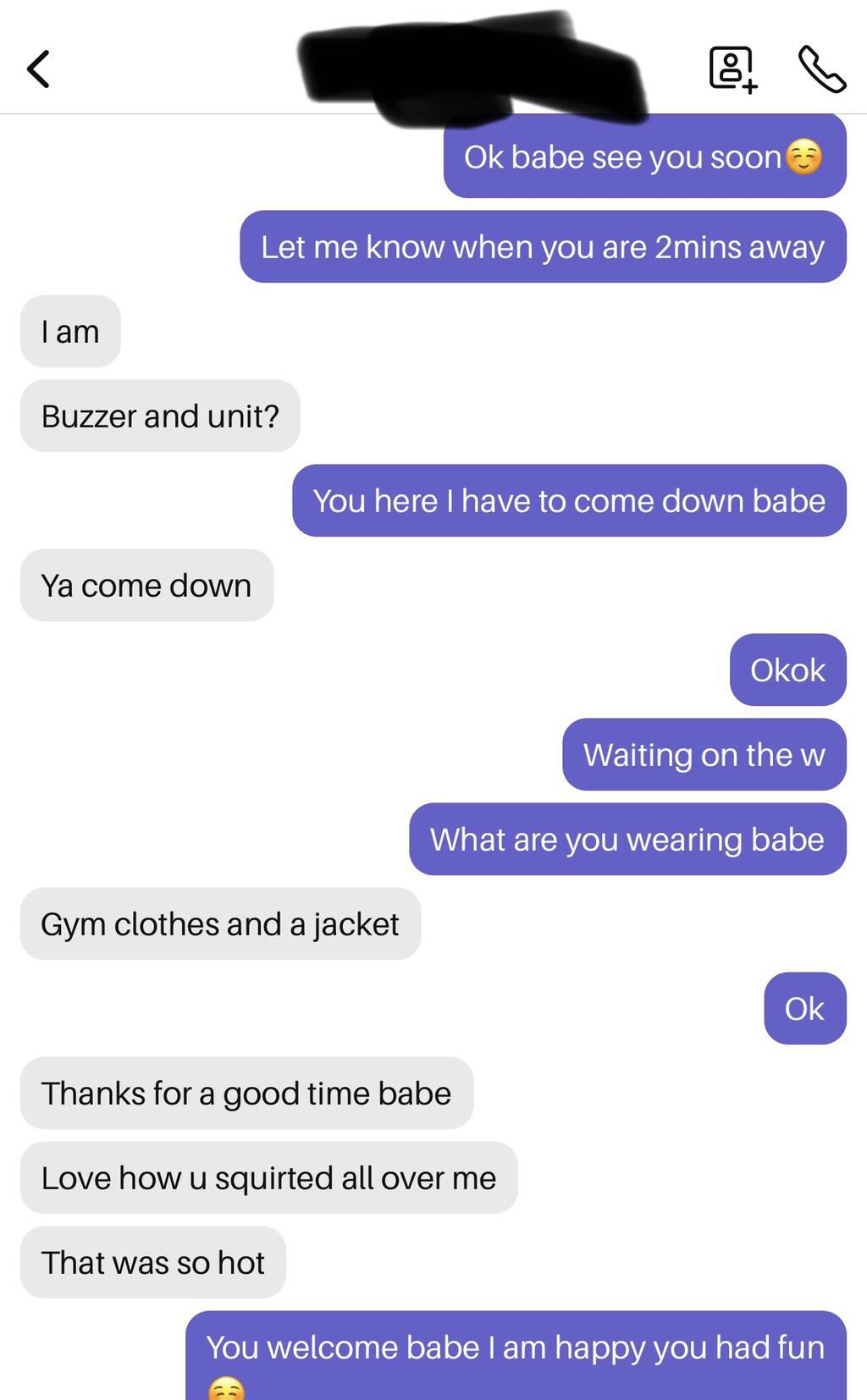Add this number to contacts

[x=732, y=69]
